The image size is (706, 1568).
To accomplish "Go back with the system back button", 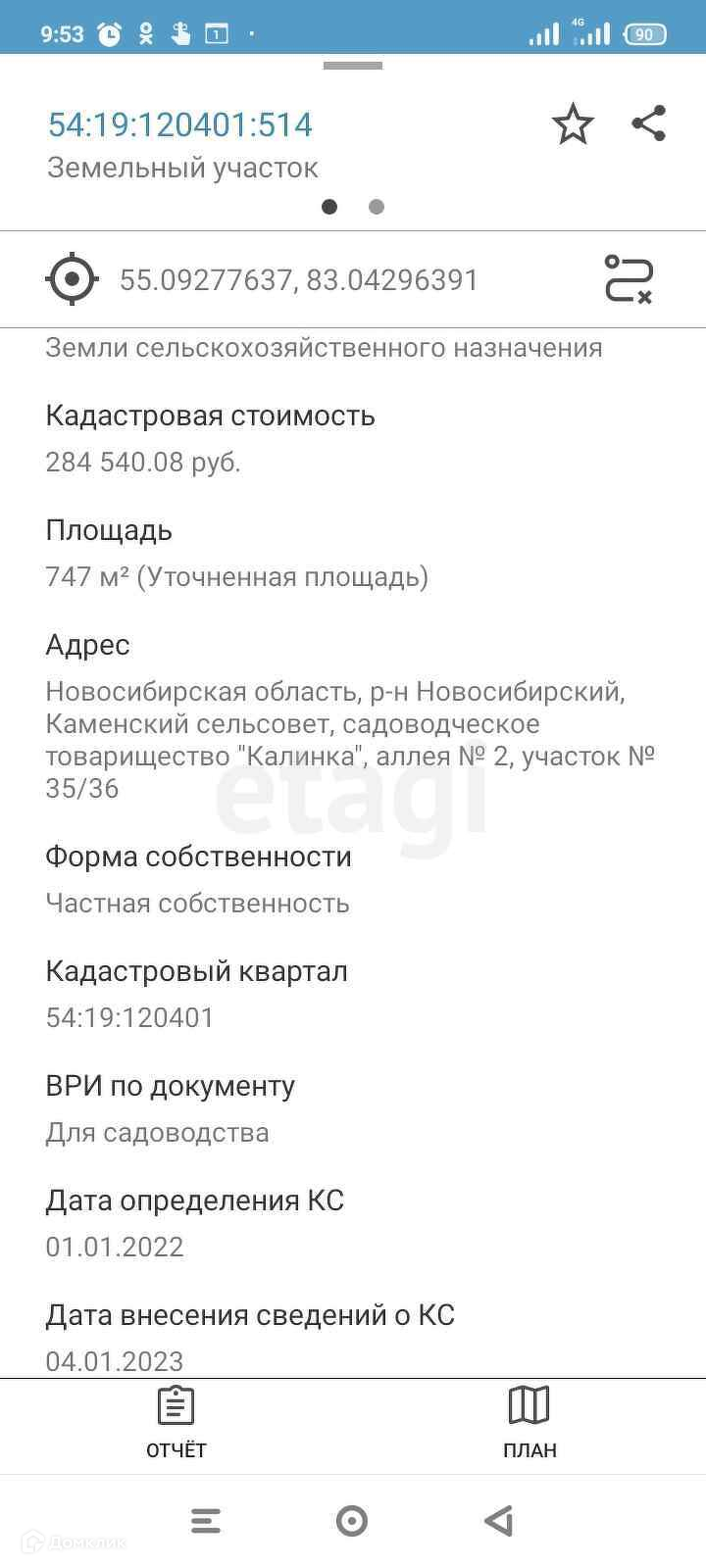I will 499,1521.
